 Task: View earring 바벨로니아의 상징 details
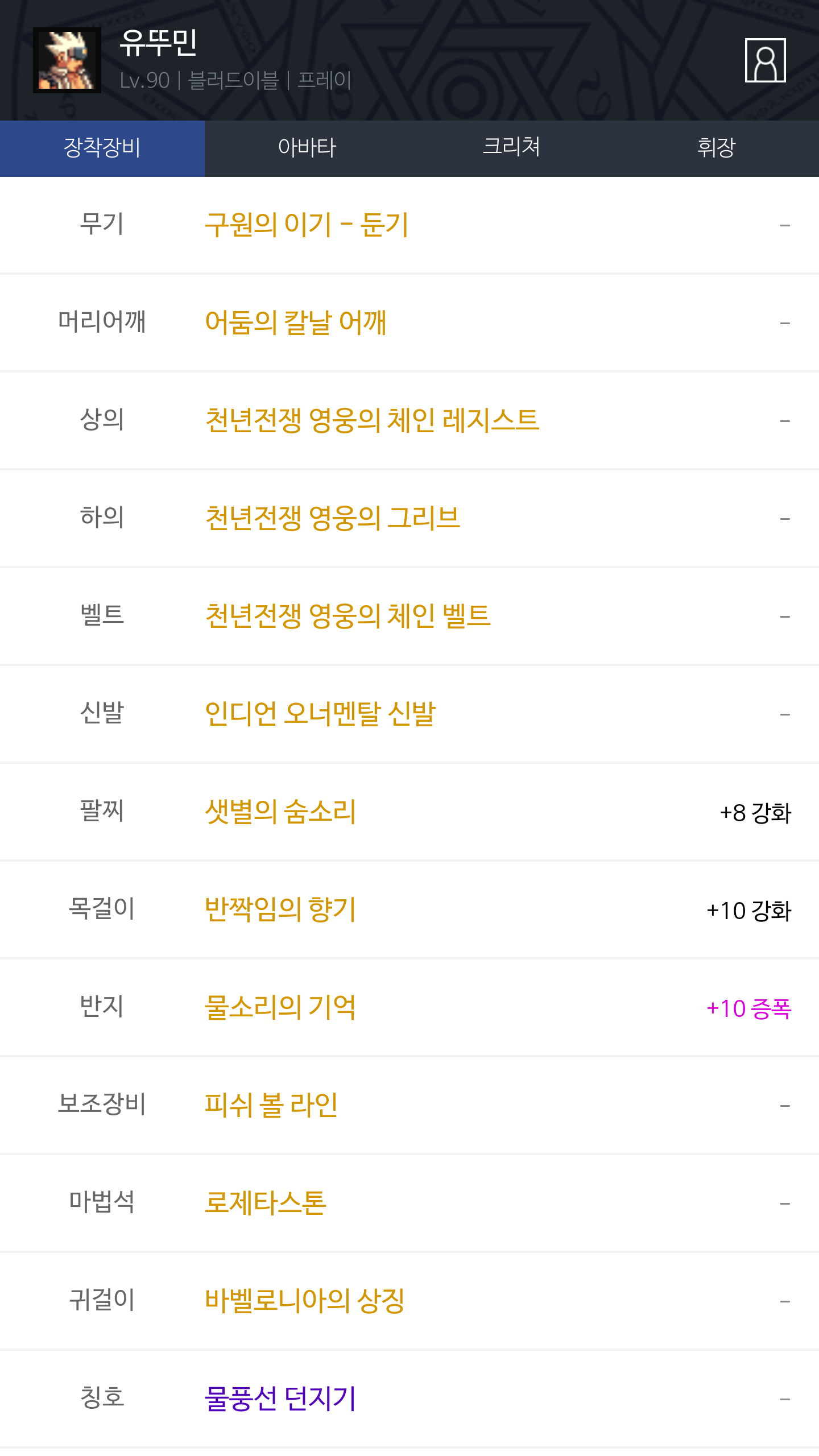coord(305,1301)
